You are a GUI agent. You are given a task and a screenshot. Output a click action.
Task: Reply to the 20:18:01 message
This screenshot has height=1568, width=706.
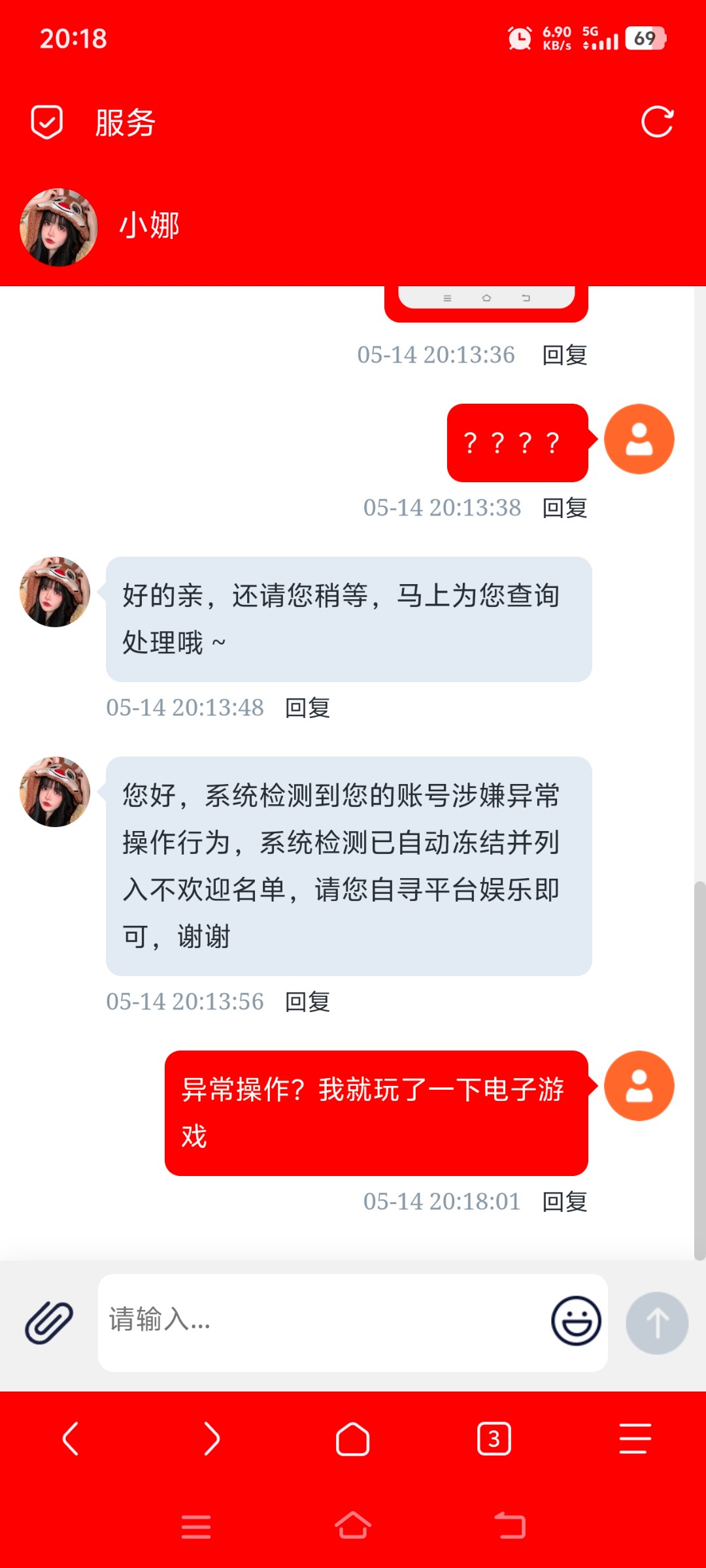click(565, 1201)
